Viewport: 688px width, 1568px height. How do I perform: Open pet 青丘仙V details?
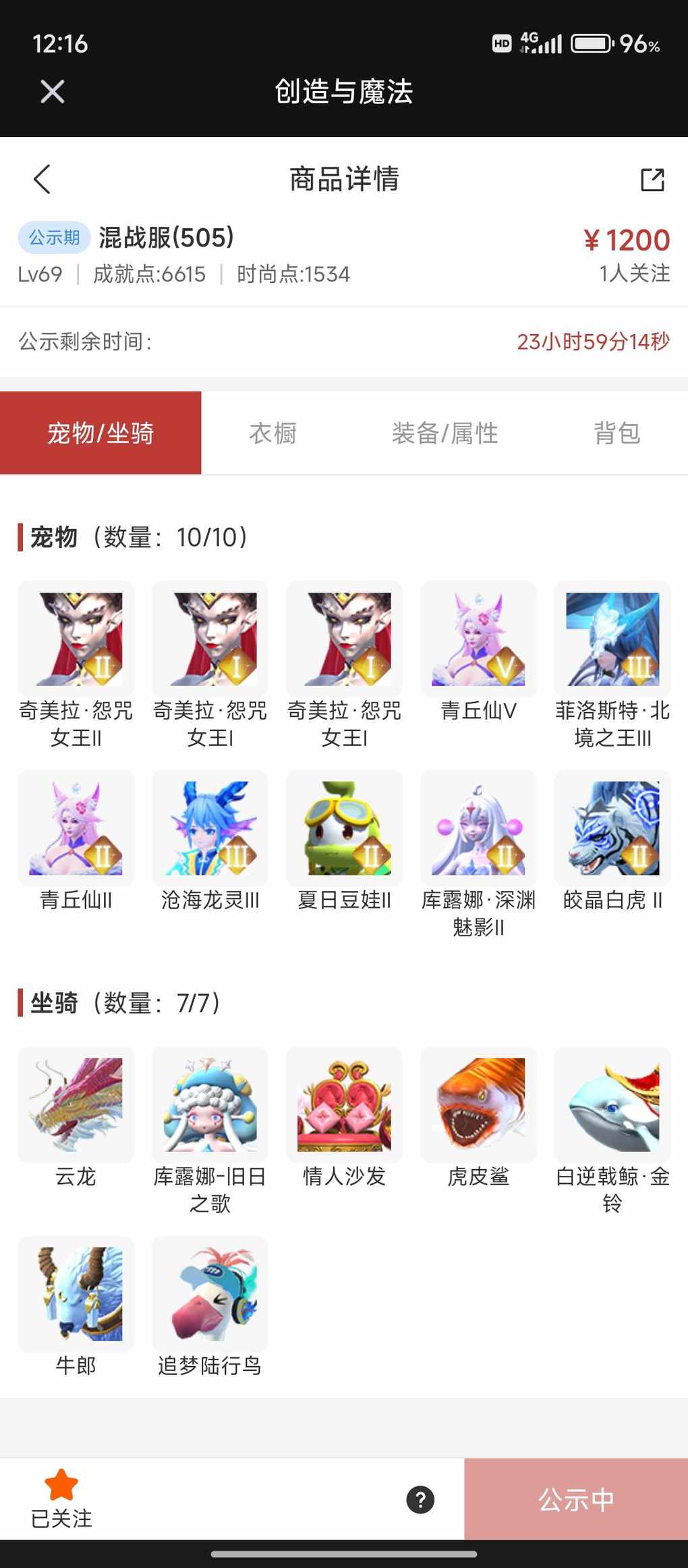click(478, 639)
